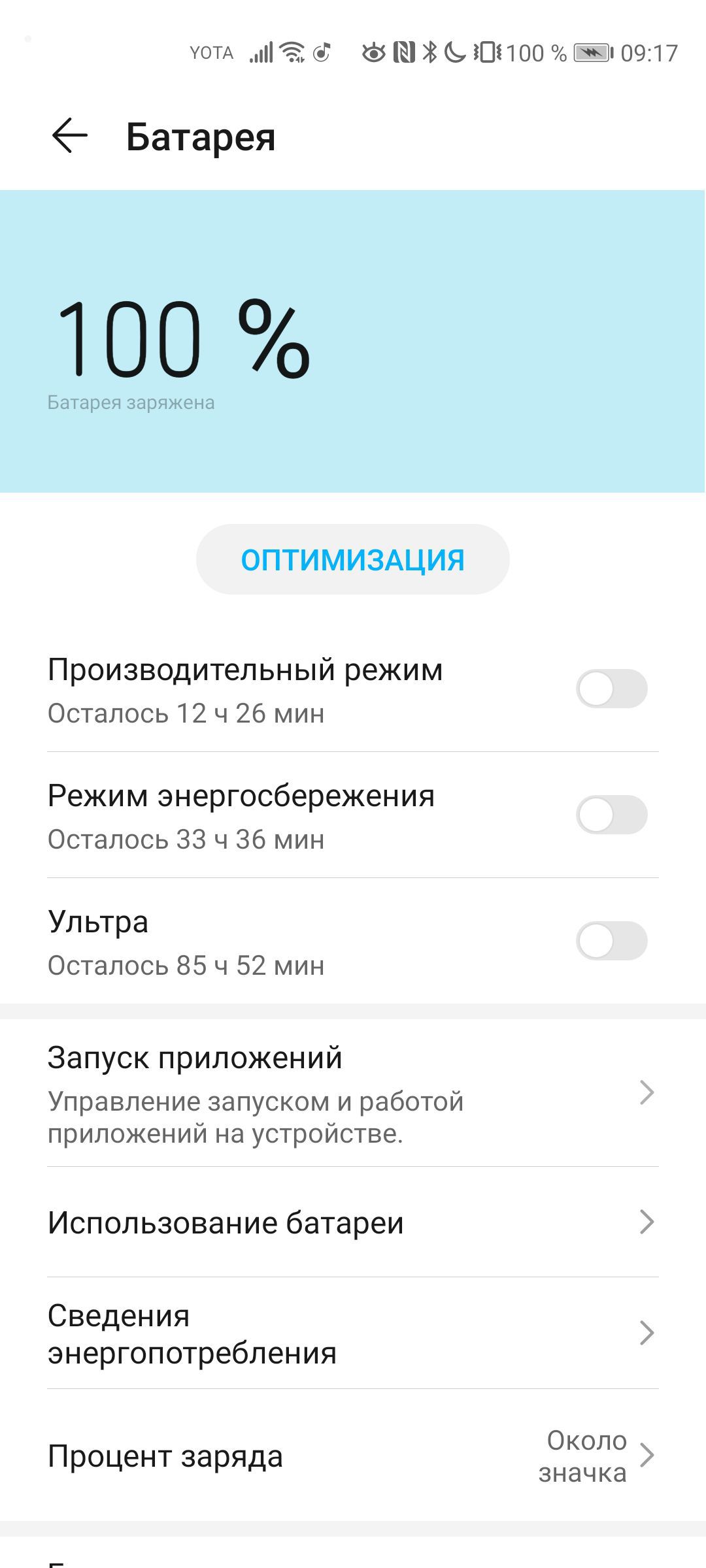Turn on Режим энергосбережения

pos(611,815)
